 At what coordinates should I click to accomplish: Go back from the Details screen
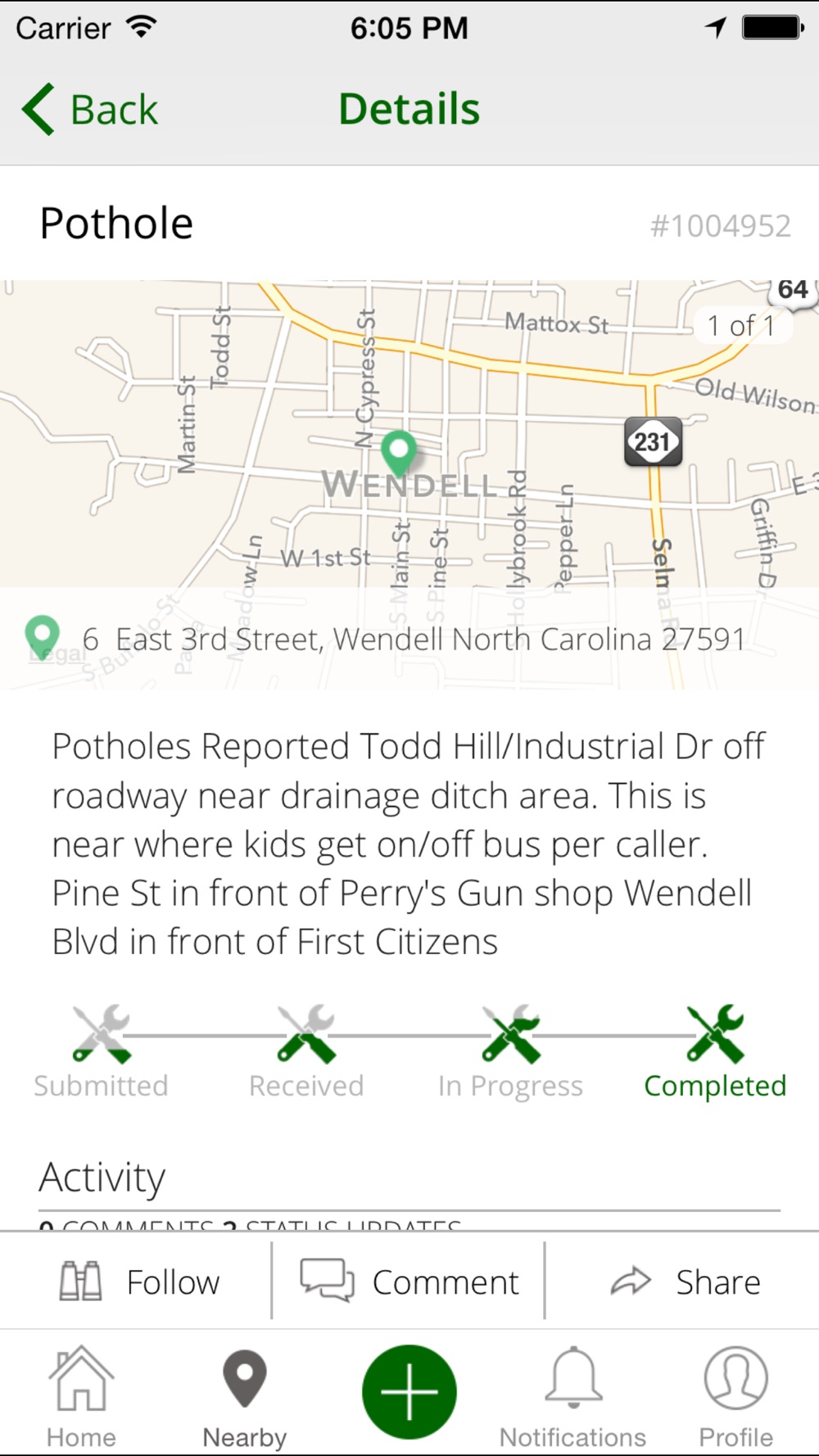click(x=90, y=110)
